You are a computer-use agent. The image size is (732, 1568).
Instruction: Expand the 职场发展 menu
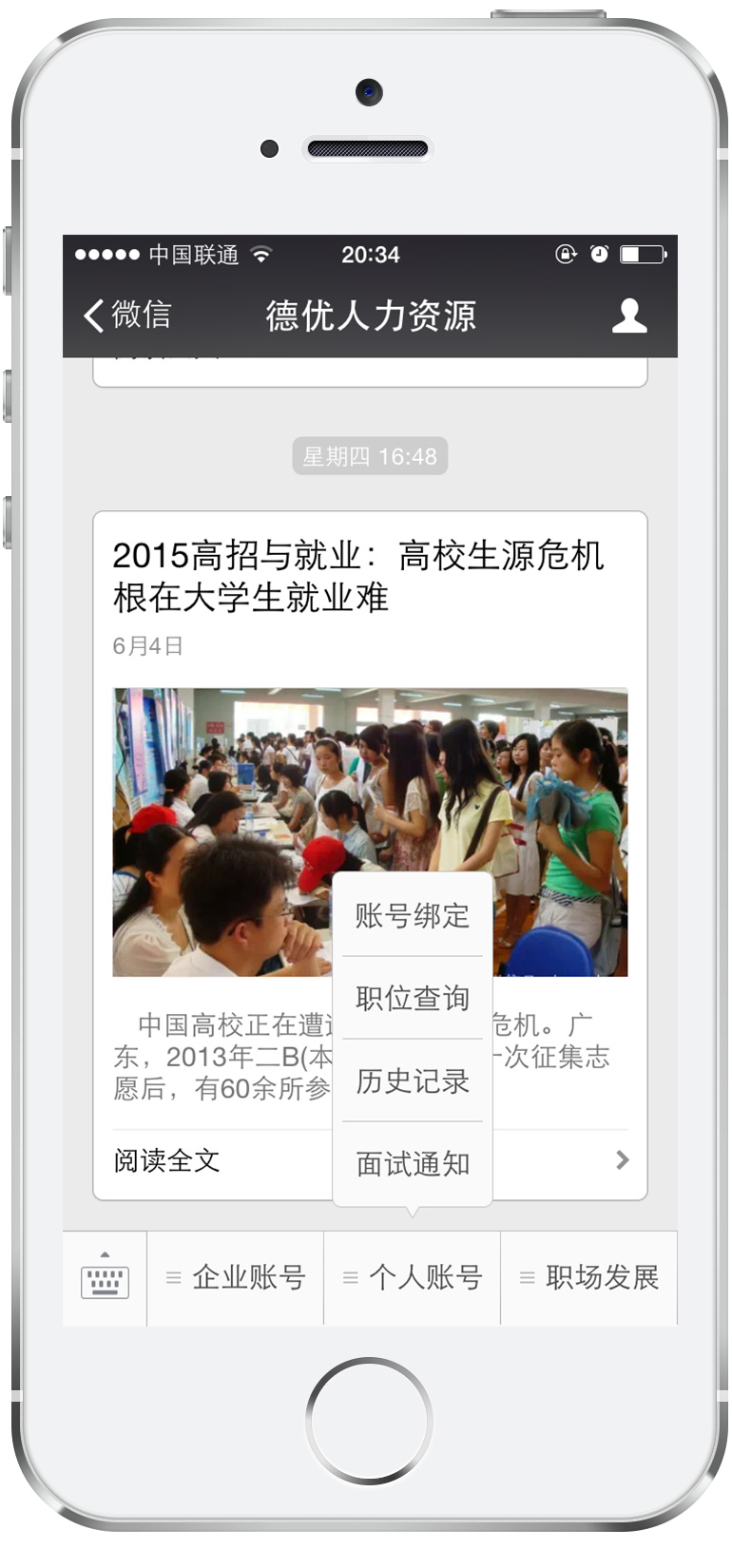[x=589, y=1278]
